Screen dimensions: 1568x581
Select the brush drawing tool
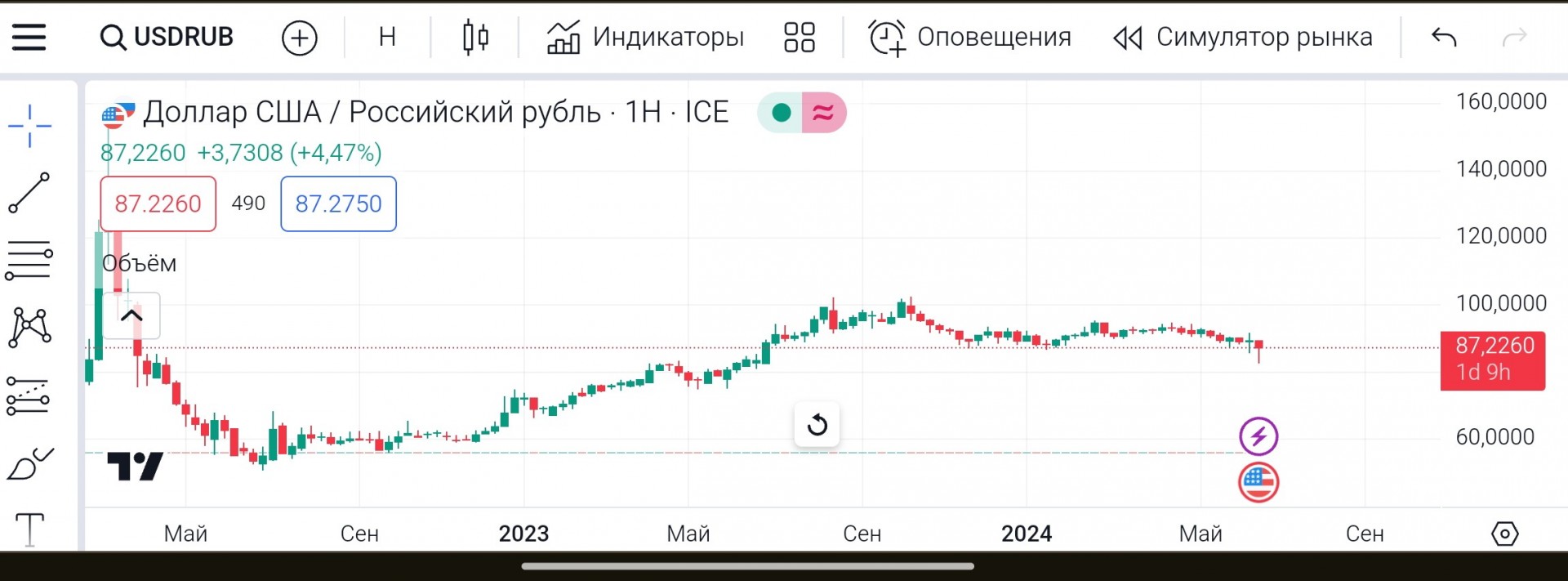click(29, 463)
